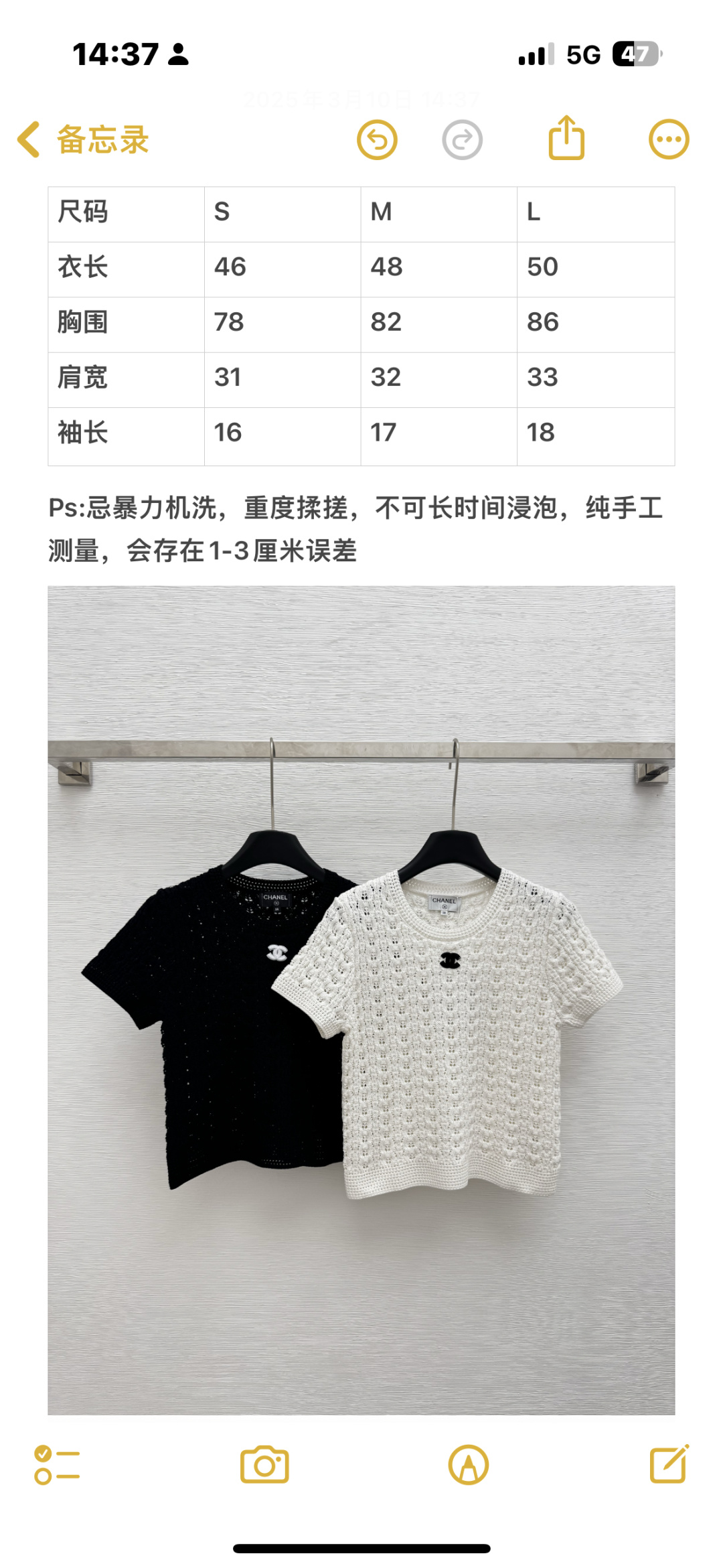Open the more options menu

pyautogui.click(x=669, y=140)
